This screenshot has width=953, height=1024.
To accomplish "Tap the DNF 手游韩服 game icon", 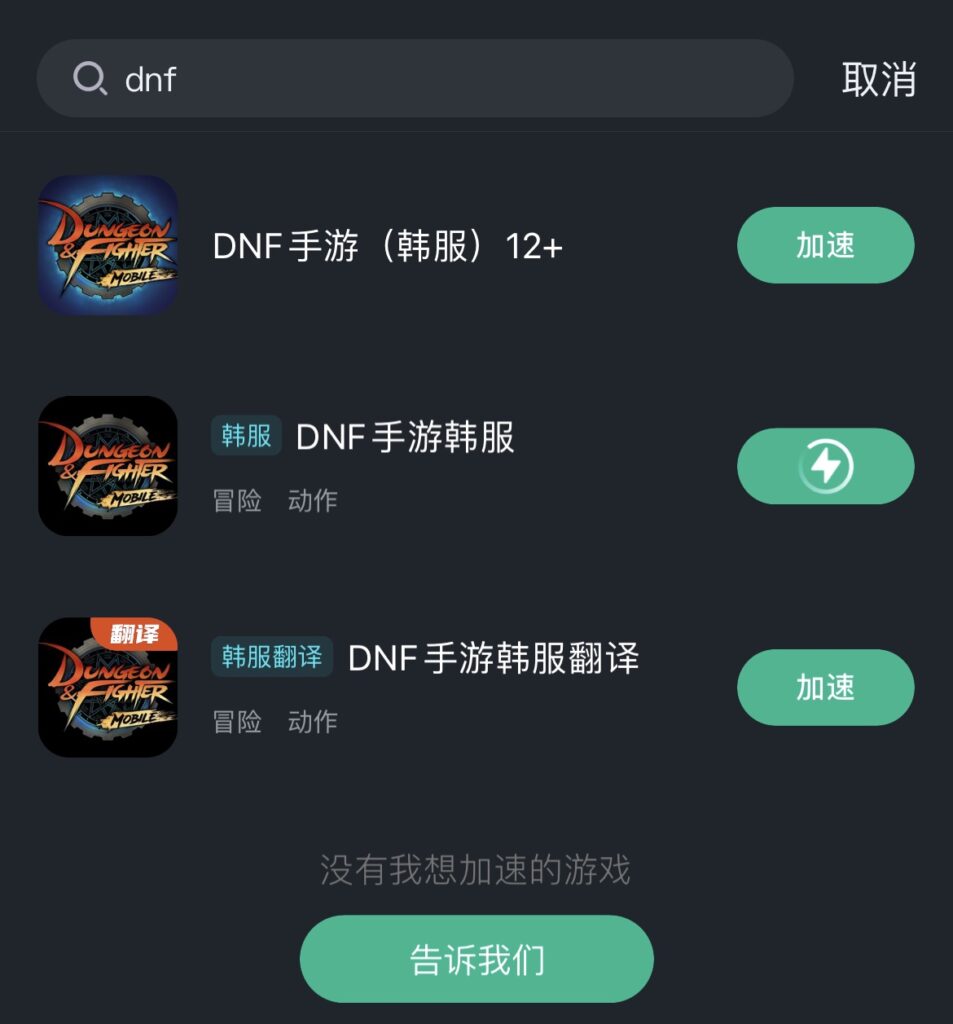I will pos(107,465).
